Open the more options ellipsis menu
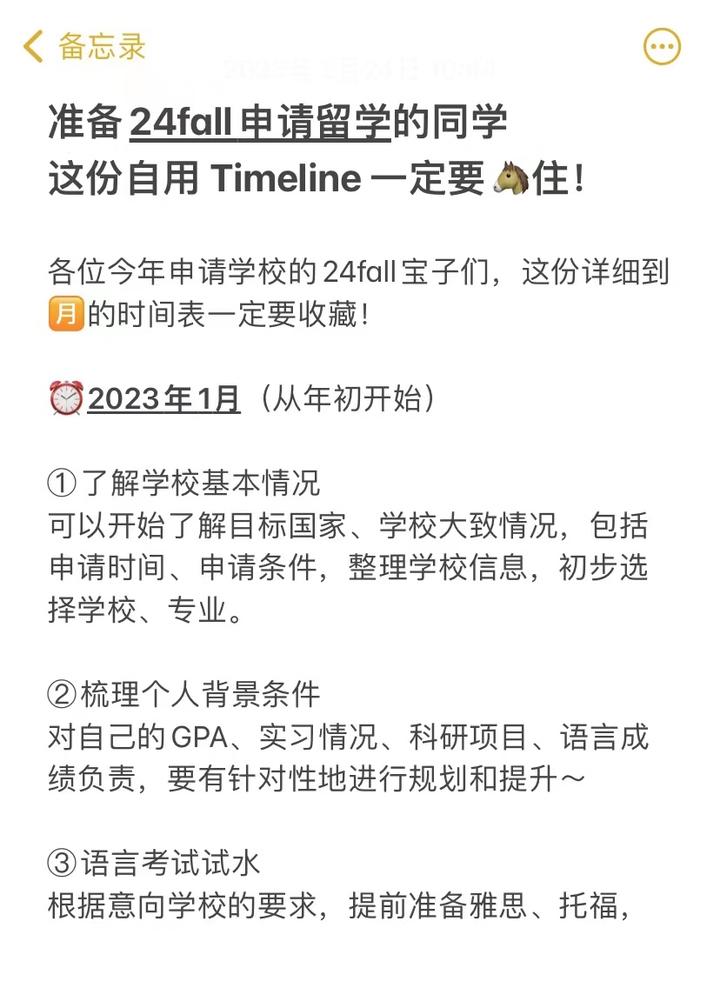The height and width of the screenshot is (988, 720). click(661, 46)
